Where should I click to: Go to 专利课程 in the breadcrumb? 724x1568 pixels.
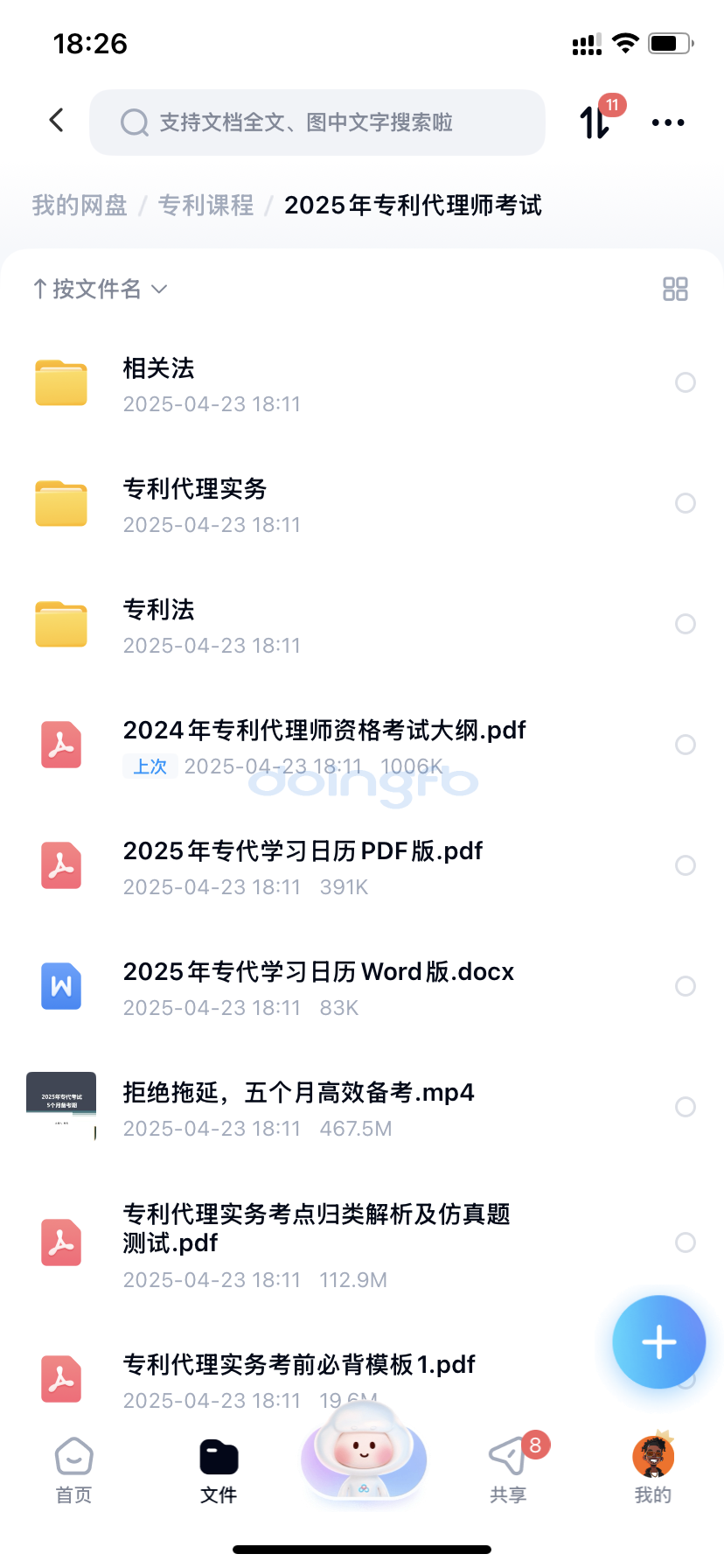[x=205, y=206]
